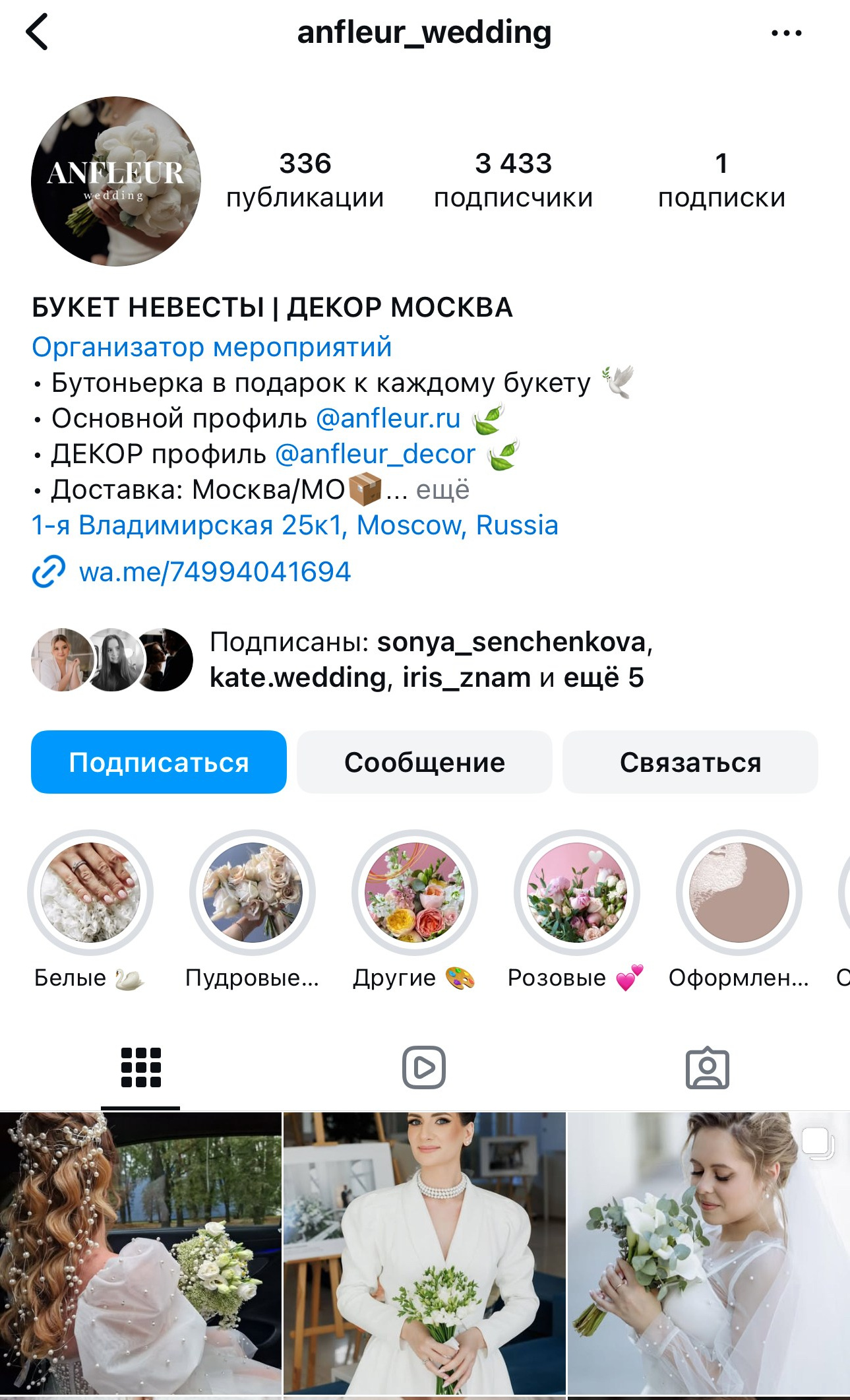Open the first post with pearl hairstyle
850x1400 pixels.
click(140, 1254)
